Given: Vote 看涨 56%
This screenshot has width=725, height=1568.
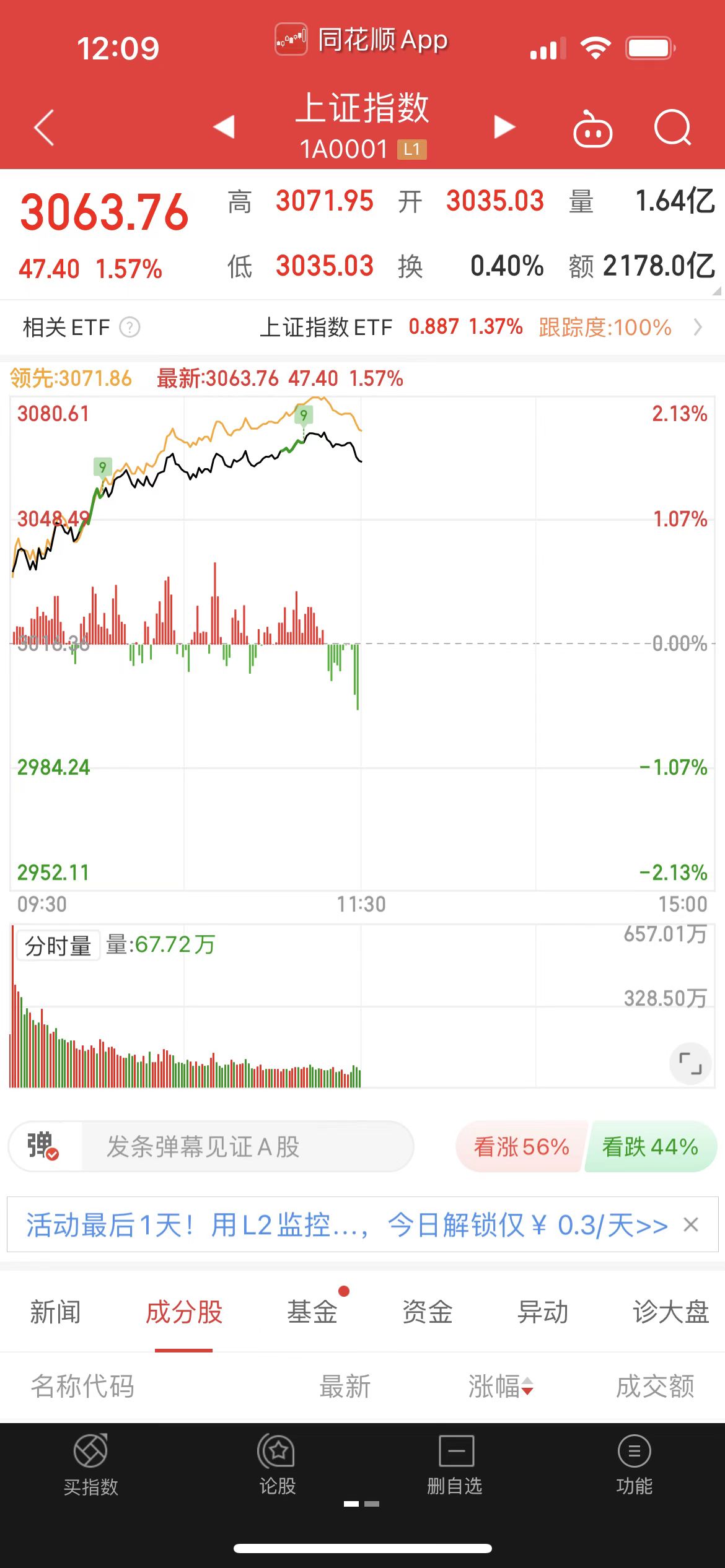Looking at the screenshot, I should 521,1146.
